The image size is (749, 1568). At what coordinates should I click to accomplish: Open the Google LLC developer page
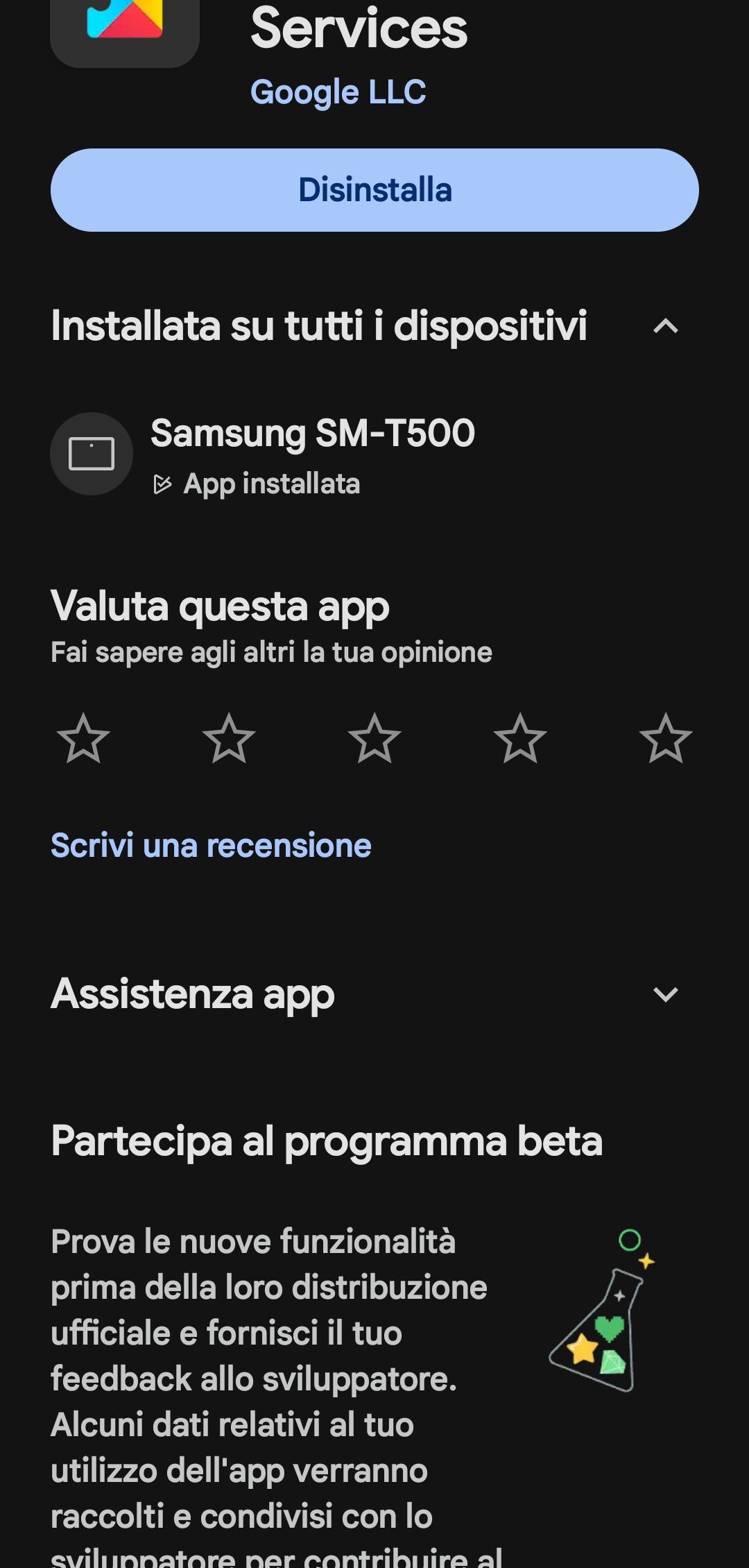pos(339,91)
